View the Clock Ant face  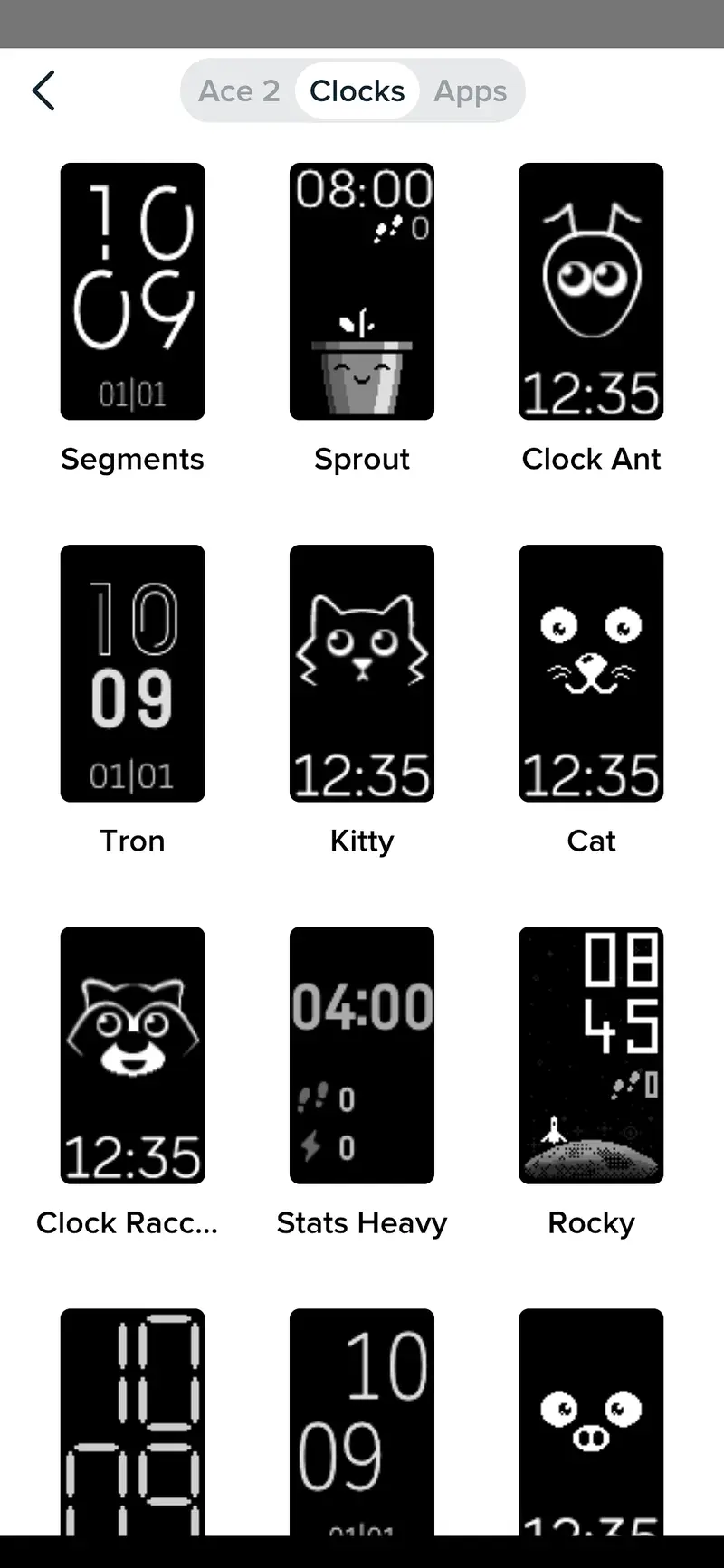pos(590,291)
